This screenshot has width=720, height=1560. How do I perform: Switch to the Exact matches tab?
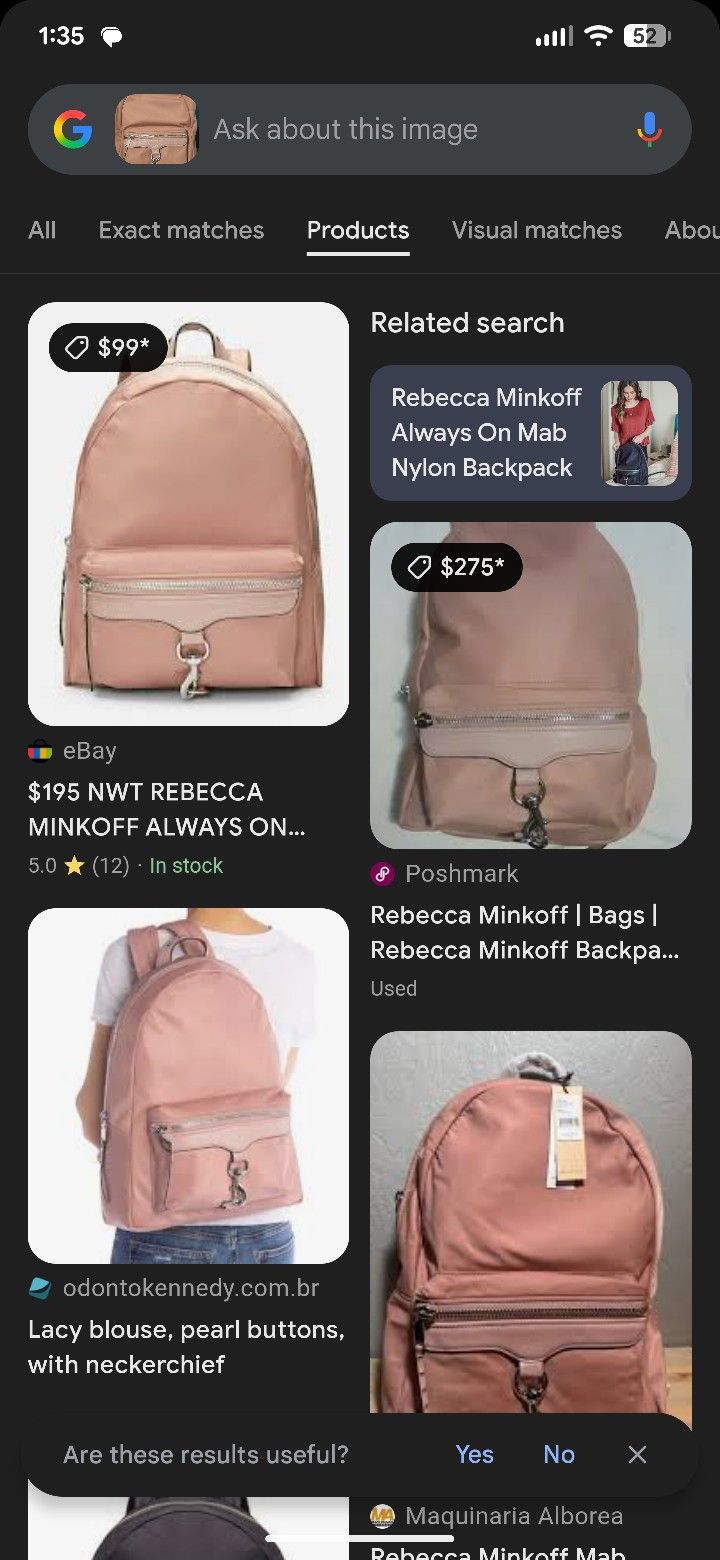[x=181, y=230]
